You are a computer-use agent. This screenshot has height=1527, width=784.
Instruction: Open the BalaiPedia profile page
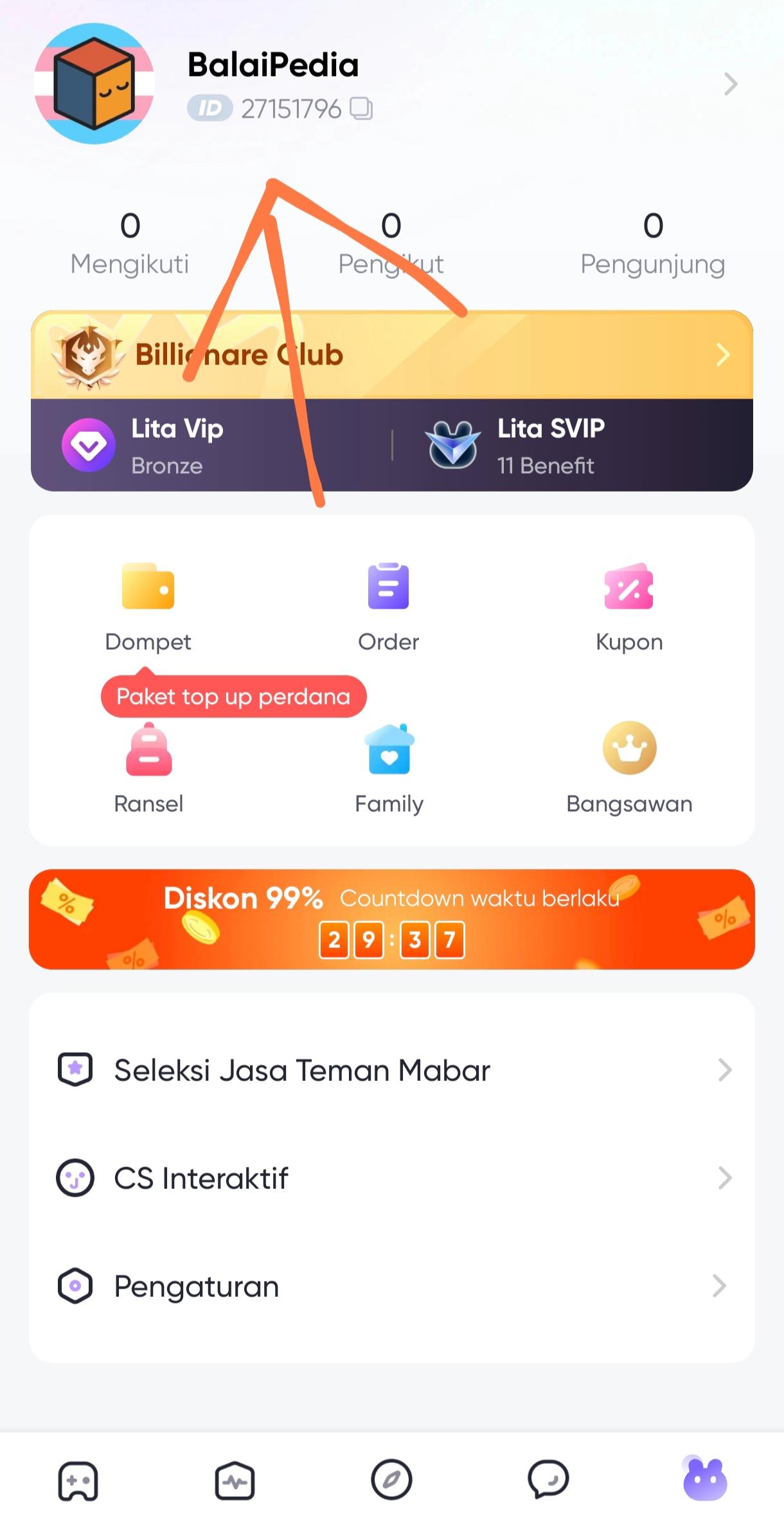[x=730, y=84]
